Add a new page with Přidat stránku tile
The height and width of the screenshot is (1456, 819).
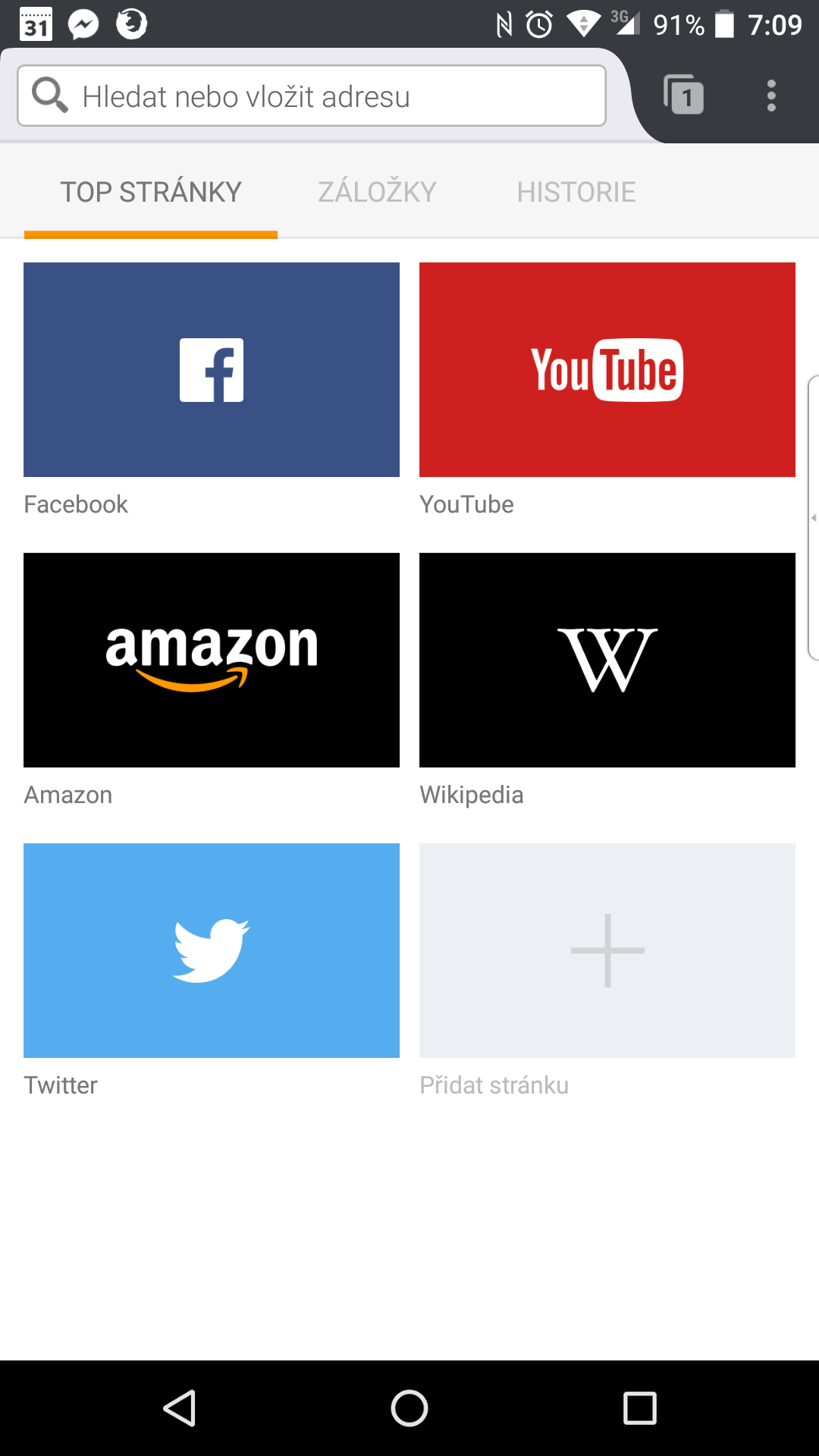pyautogui.click(x=607, y=950)
